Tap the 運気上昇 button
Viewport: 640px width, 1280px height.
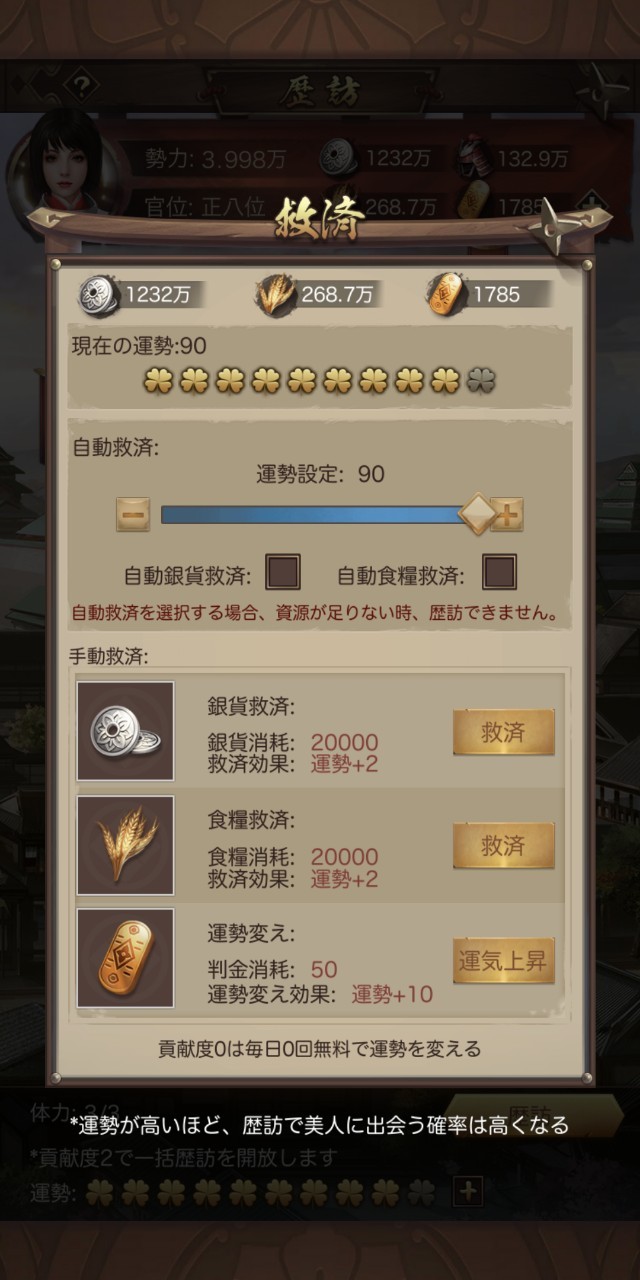[503, 961]
